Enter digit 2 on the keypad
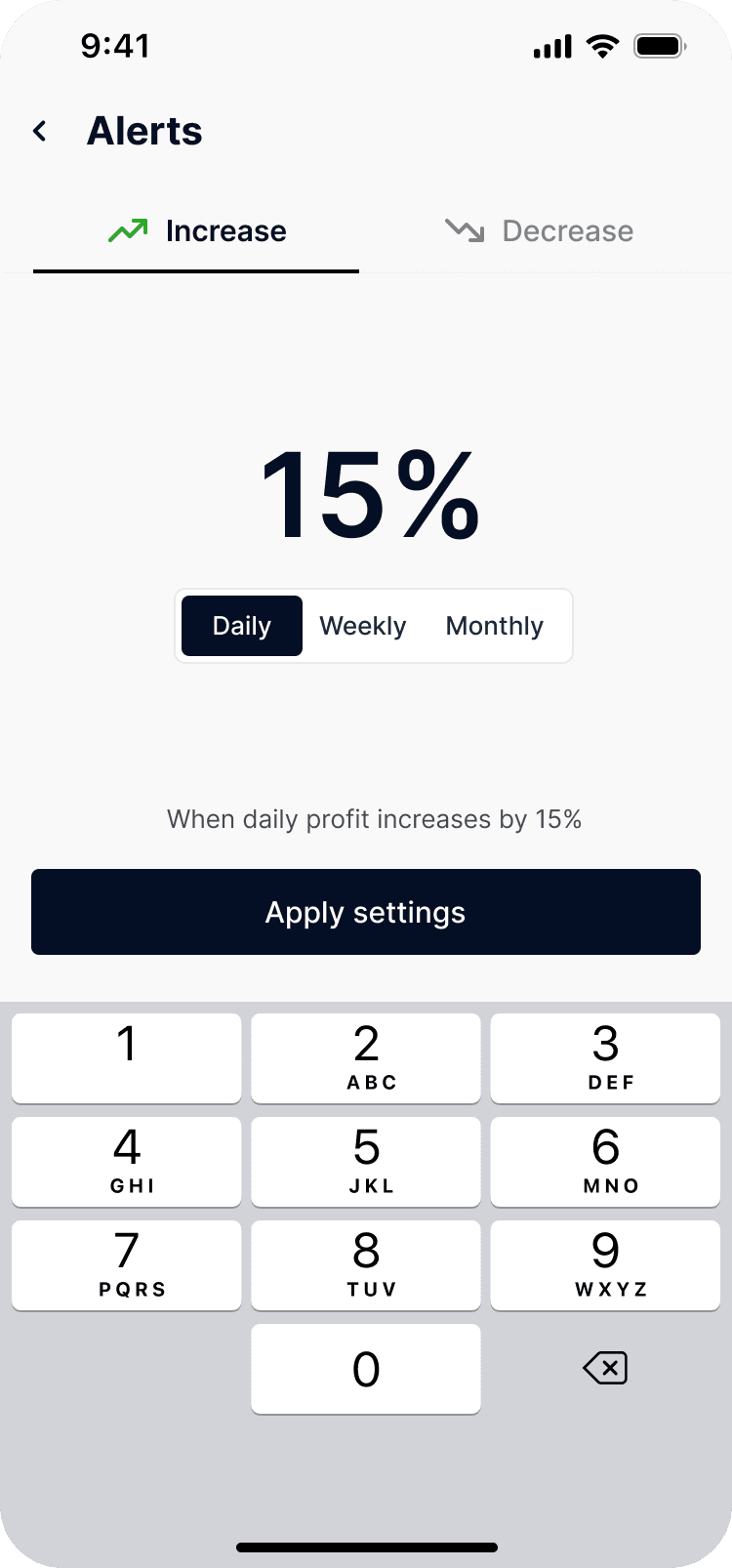The height and width of the screenshot is (1568, 732). pos(366,1058)
